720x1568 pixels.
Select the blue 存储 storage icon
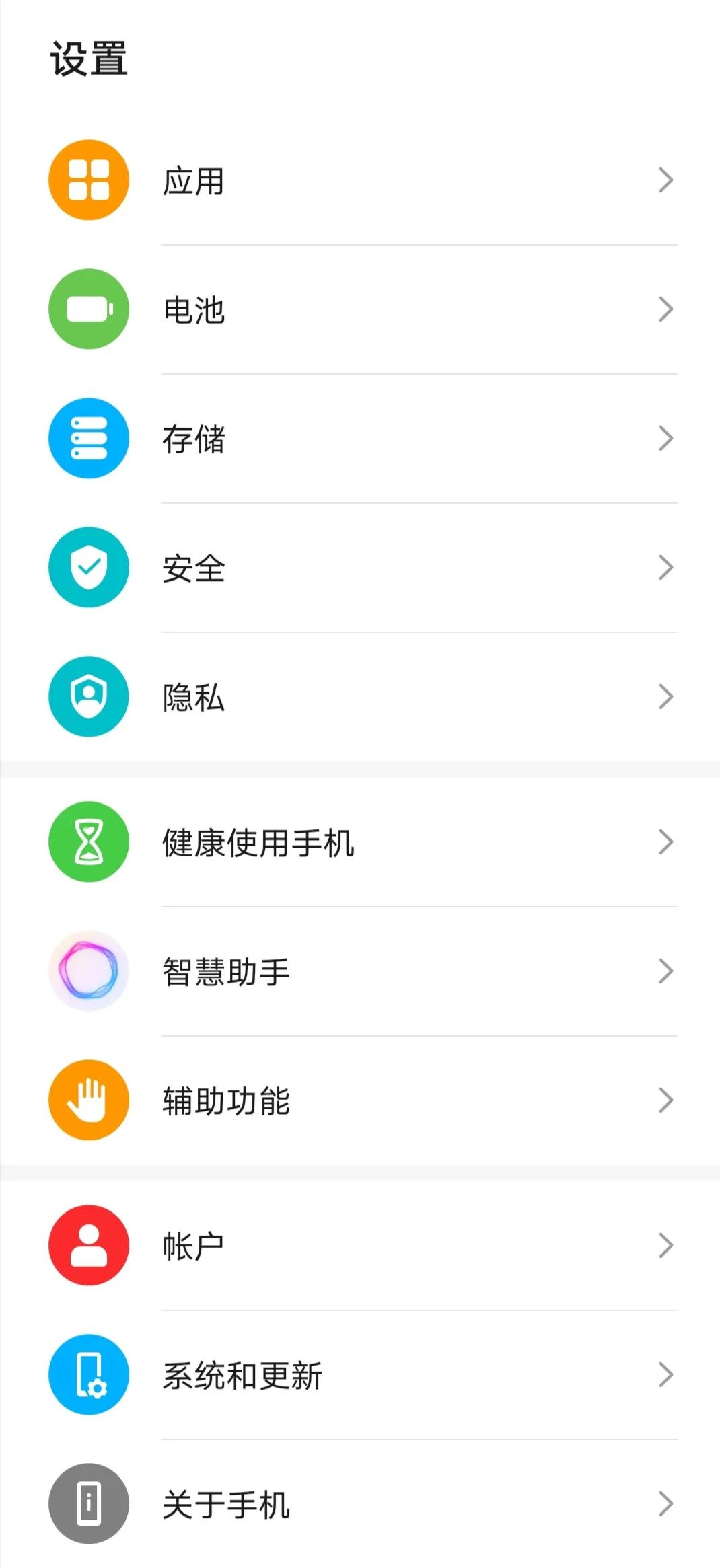click(x=88, y=438)
